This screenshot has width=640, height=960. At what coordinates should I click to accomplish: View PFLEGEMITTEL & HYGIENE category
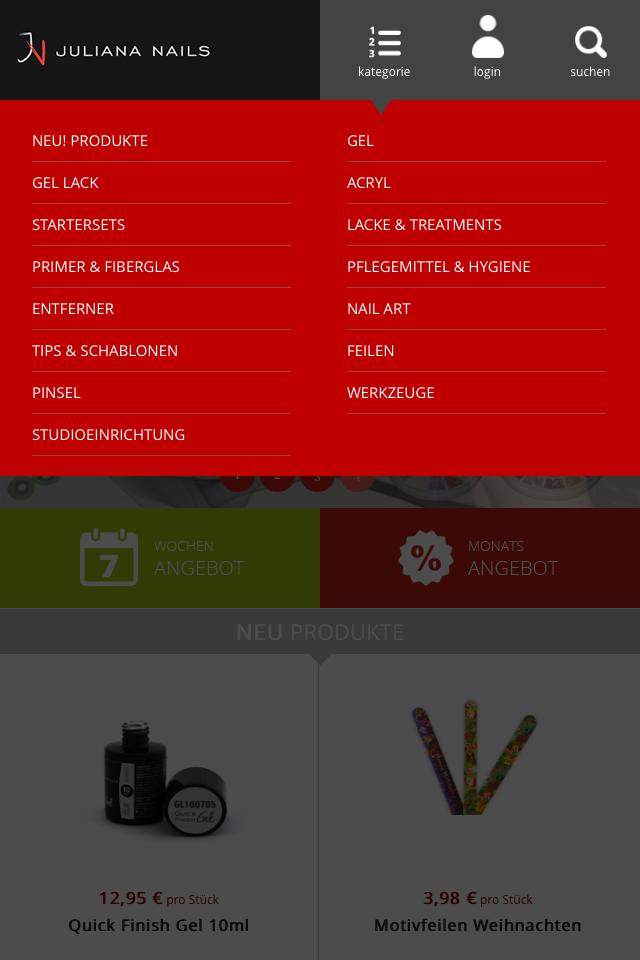click(x=439, y=267)
